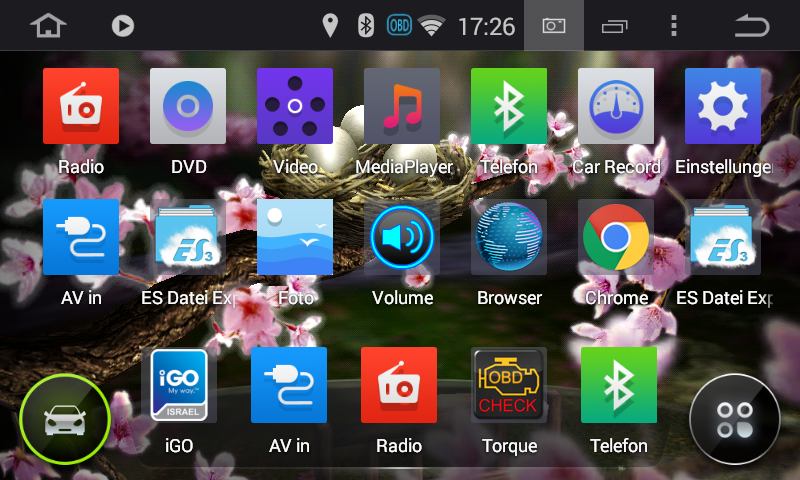Go back using the back arrow
The height and width of the screenshot is (480, 800).
click(751, 25)
